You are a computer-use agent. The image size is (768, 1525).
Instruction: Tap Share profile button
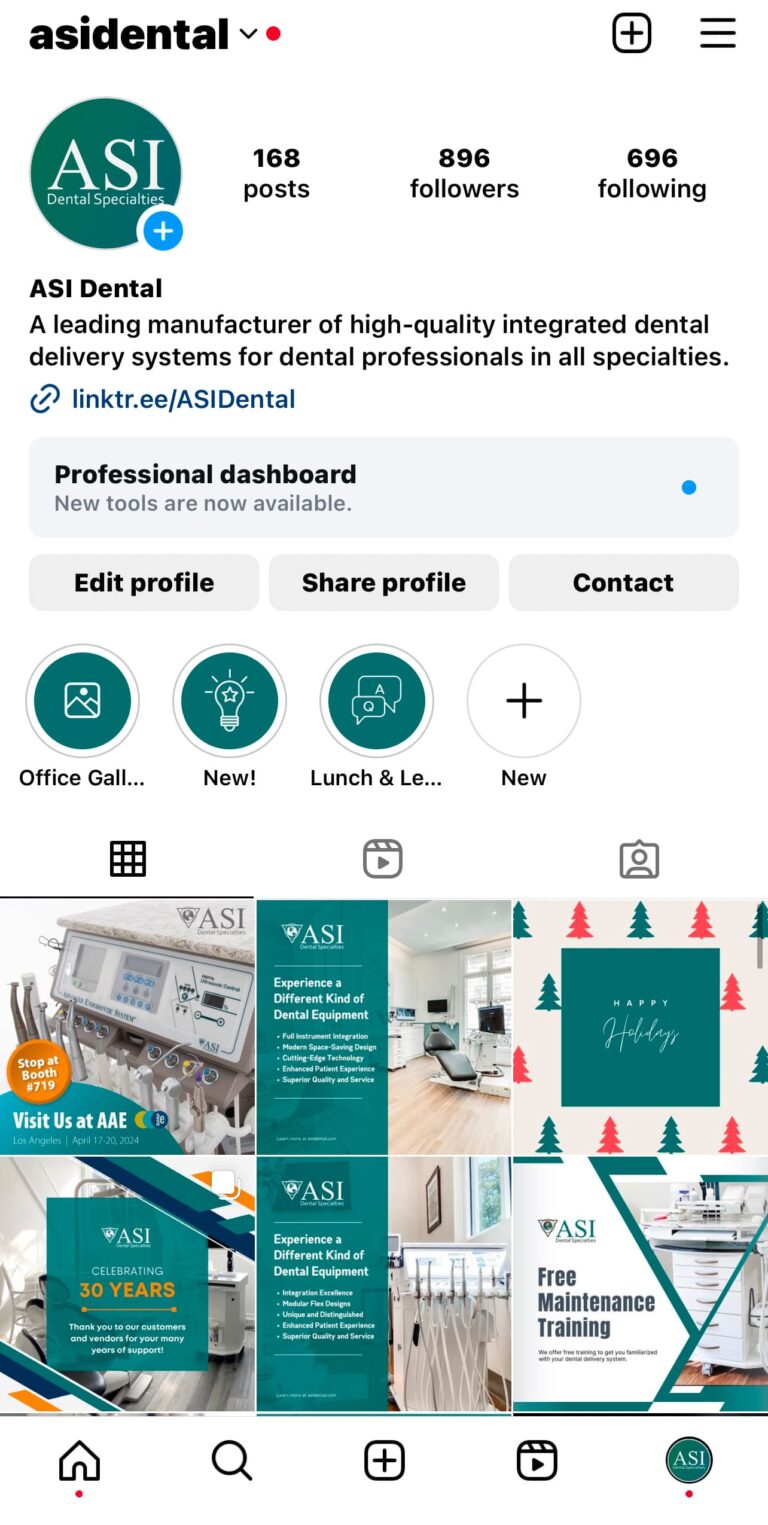pyautogui.click(x=383, y=582)
